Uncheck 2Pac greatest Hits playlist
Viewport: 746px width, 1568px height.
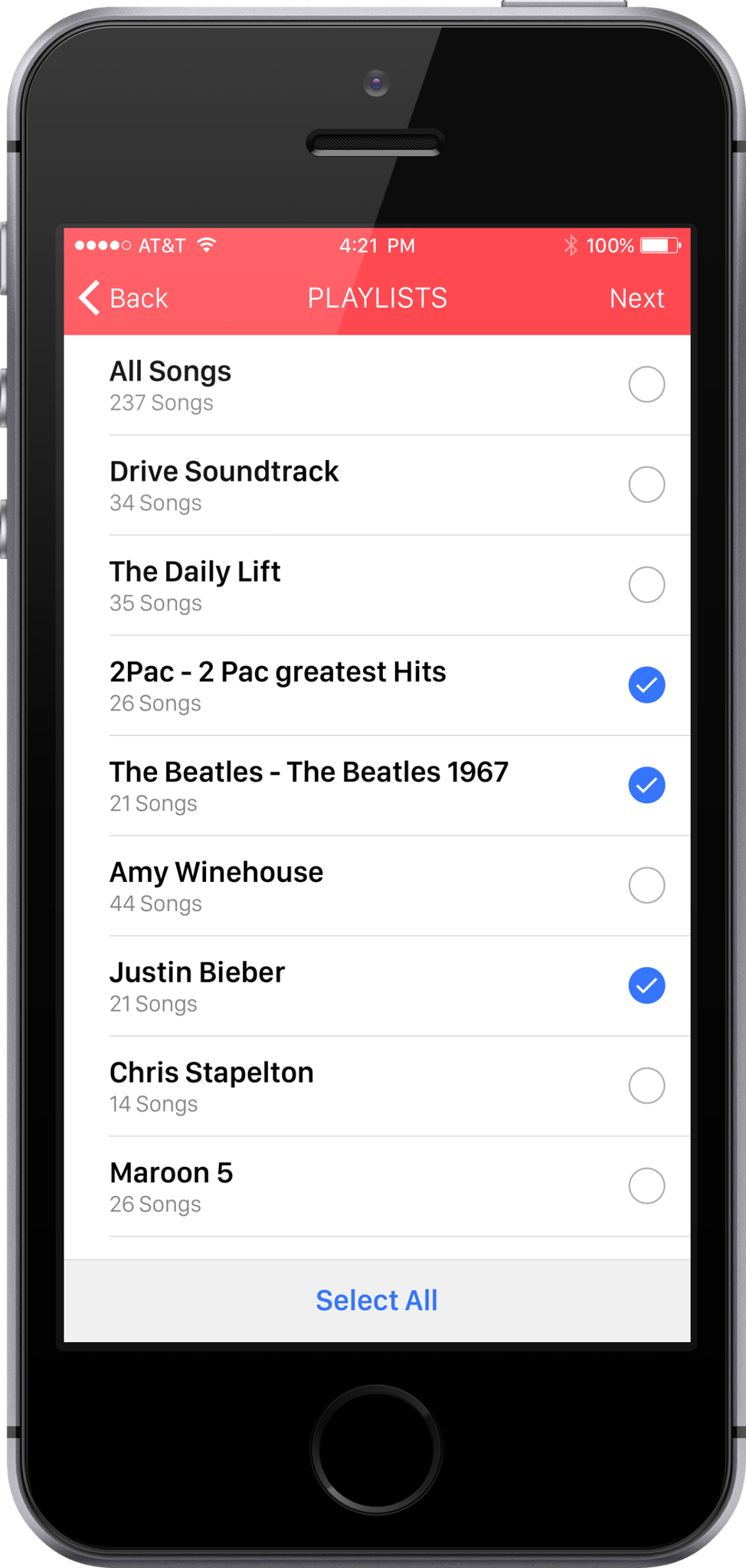[646, 685]
